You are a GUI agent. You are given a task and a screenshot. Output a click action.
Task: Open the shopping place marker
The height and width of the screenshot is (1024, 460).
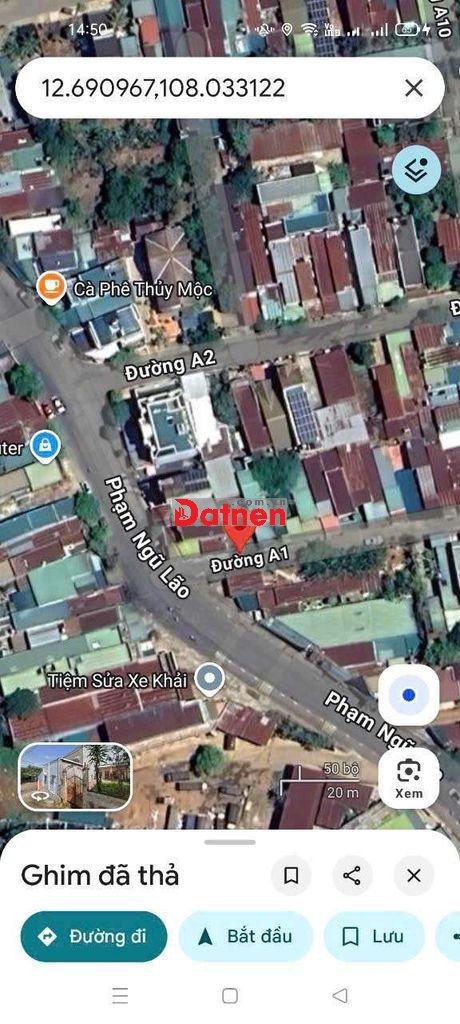point(46,448)
